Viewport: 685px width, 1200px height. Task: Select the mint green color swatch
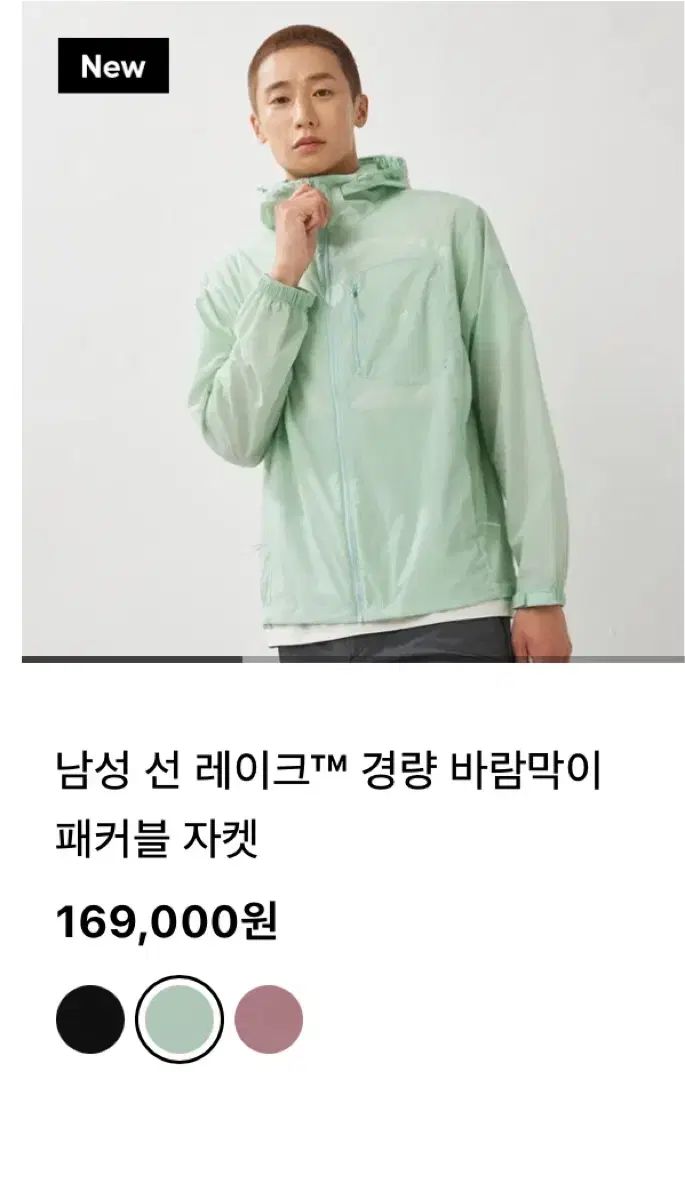179,1018
